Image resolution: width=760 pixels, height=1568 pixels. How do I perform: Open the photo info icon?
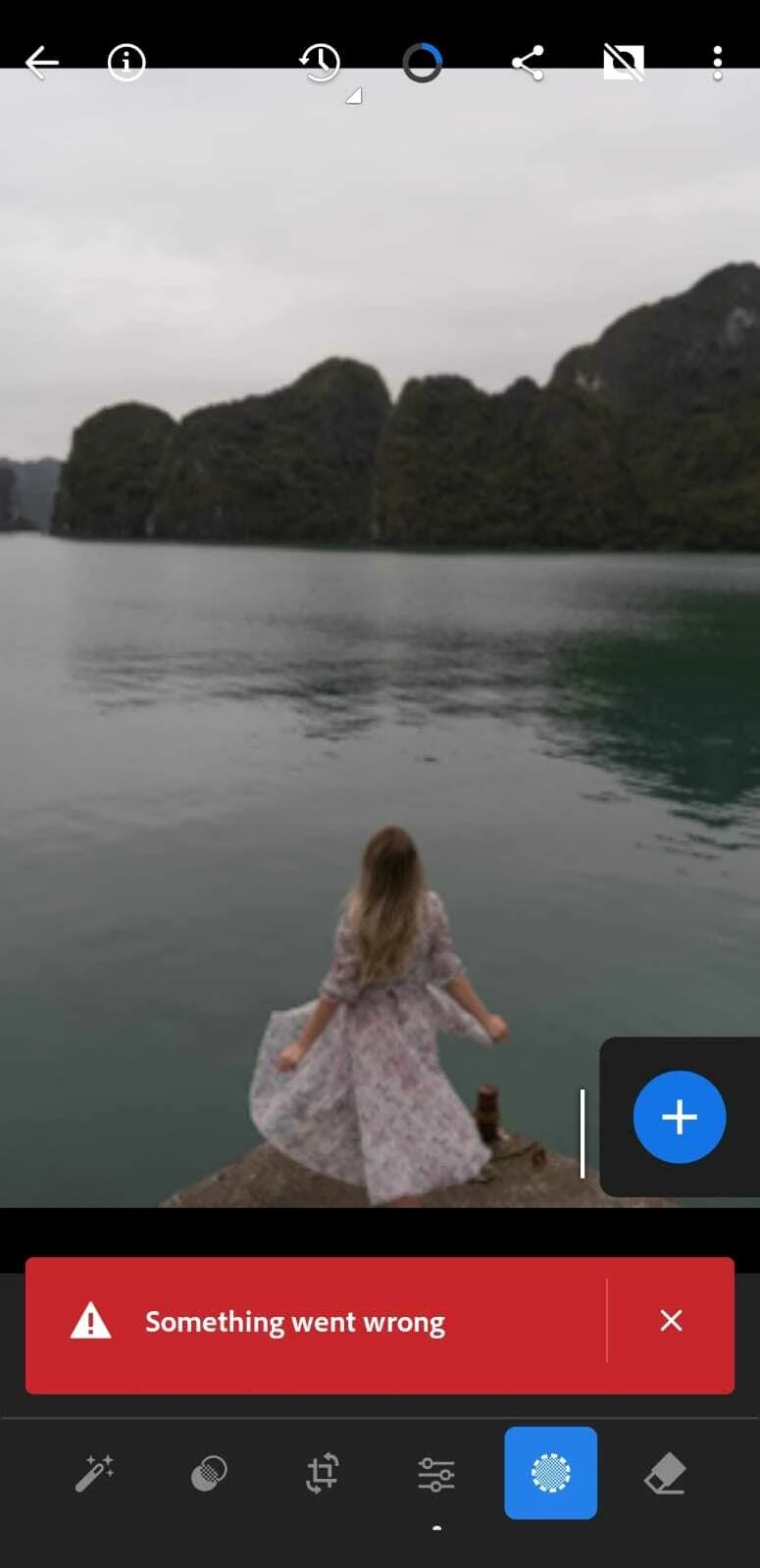(x=127, y=63)
